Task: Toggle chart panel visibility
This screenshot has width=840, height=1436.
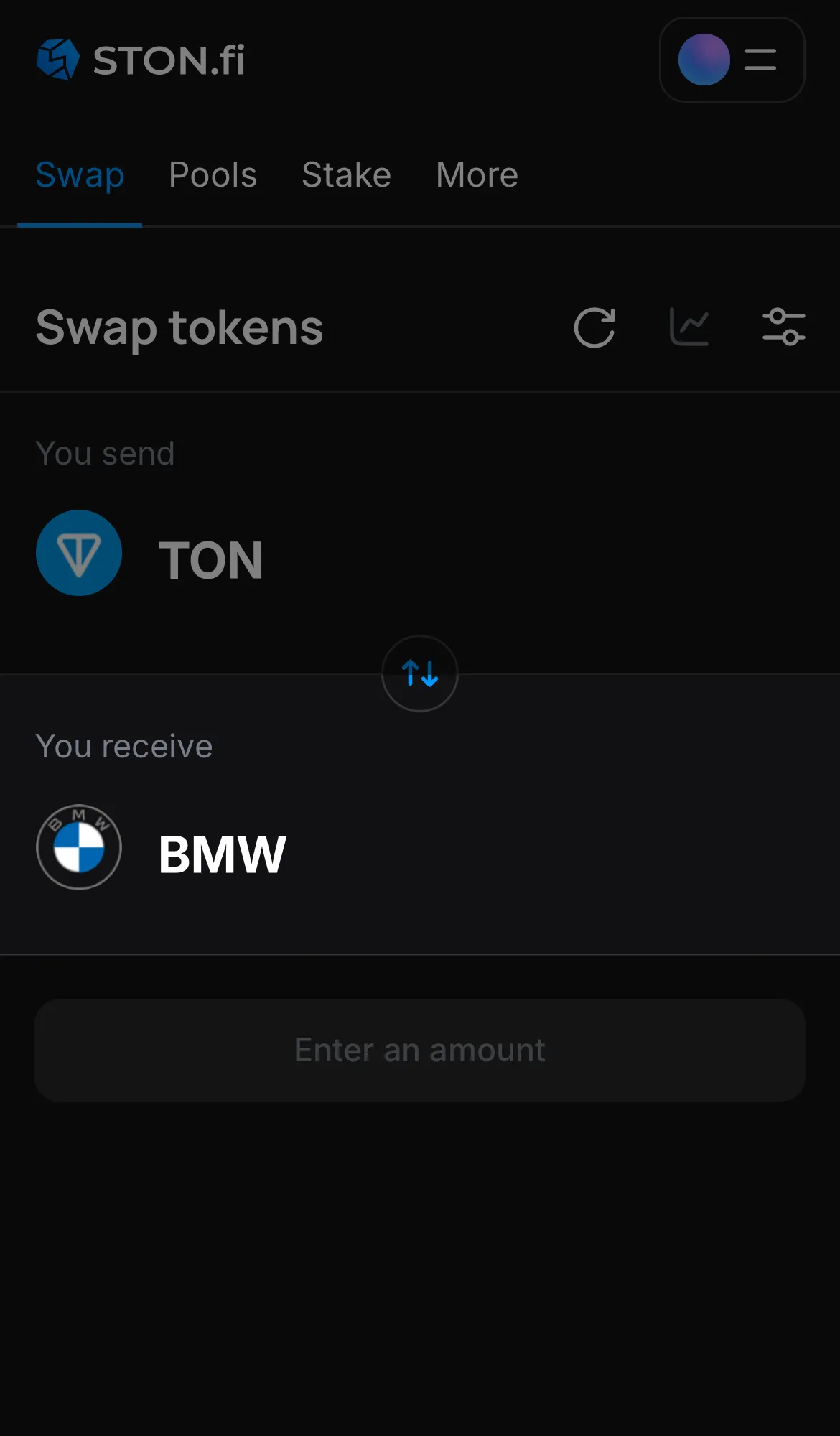Action: point(689,327)
